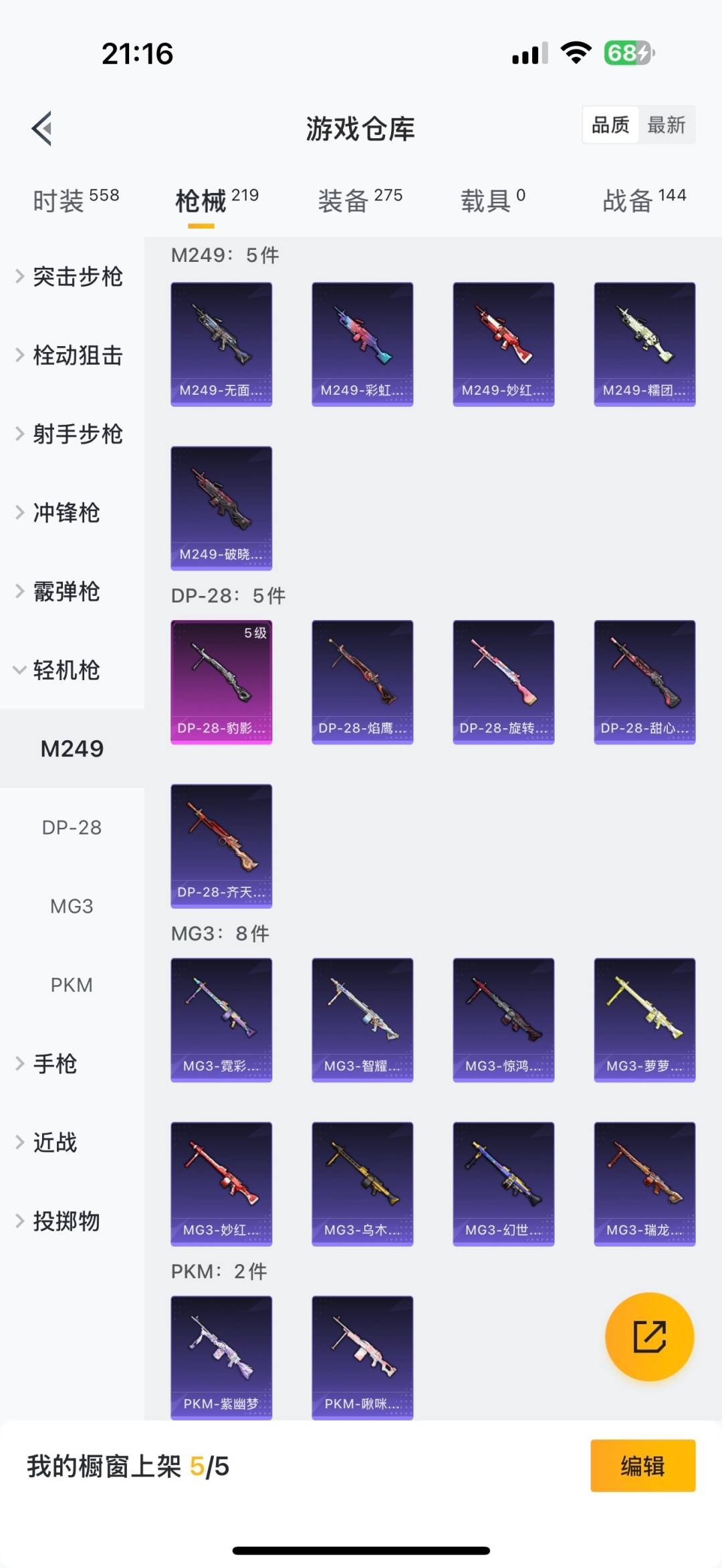Switch to the 时装 tab

[76, 200]
